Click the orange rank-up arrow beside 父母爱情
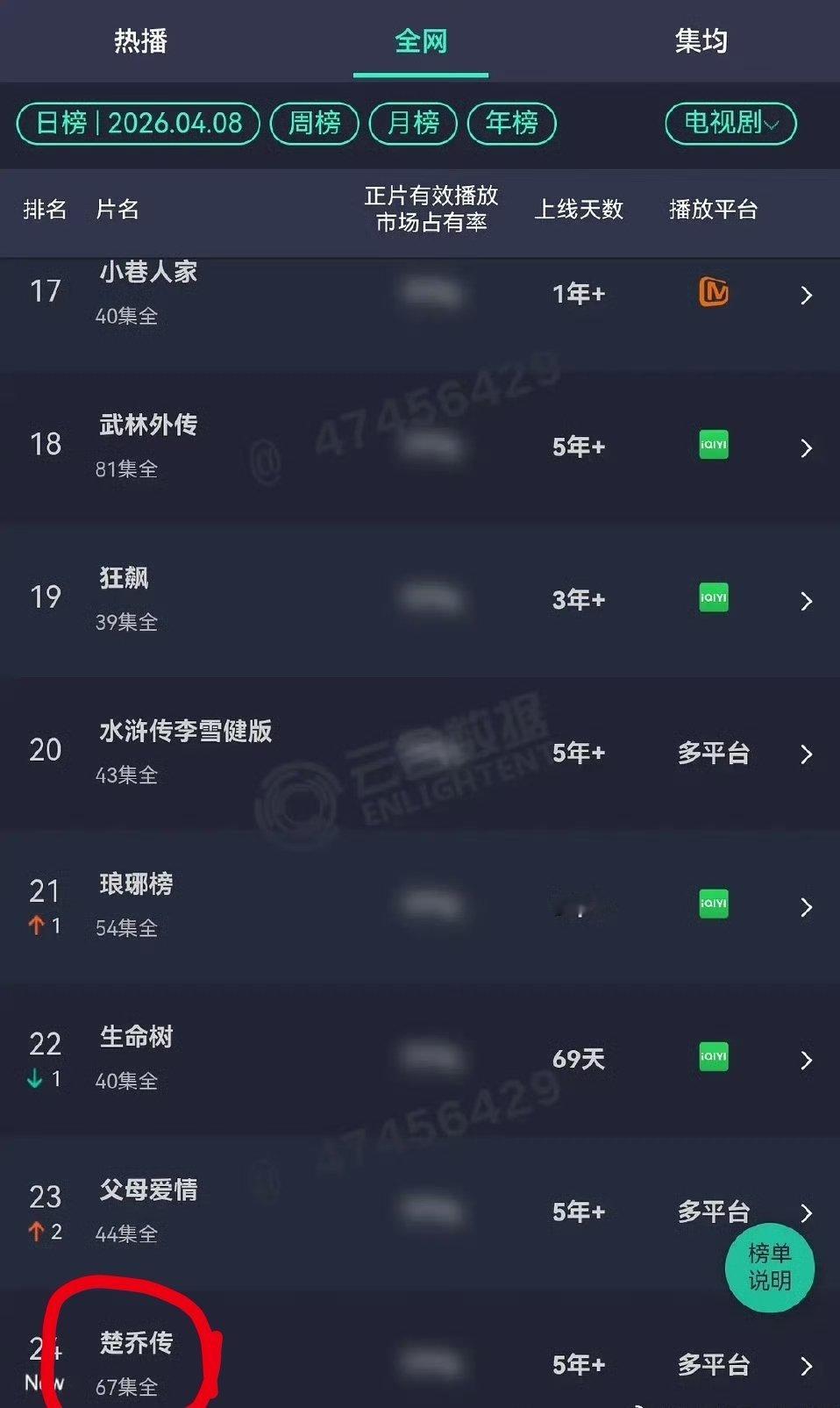The image size is (840, 1408). 37,1233
